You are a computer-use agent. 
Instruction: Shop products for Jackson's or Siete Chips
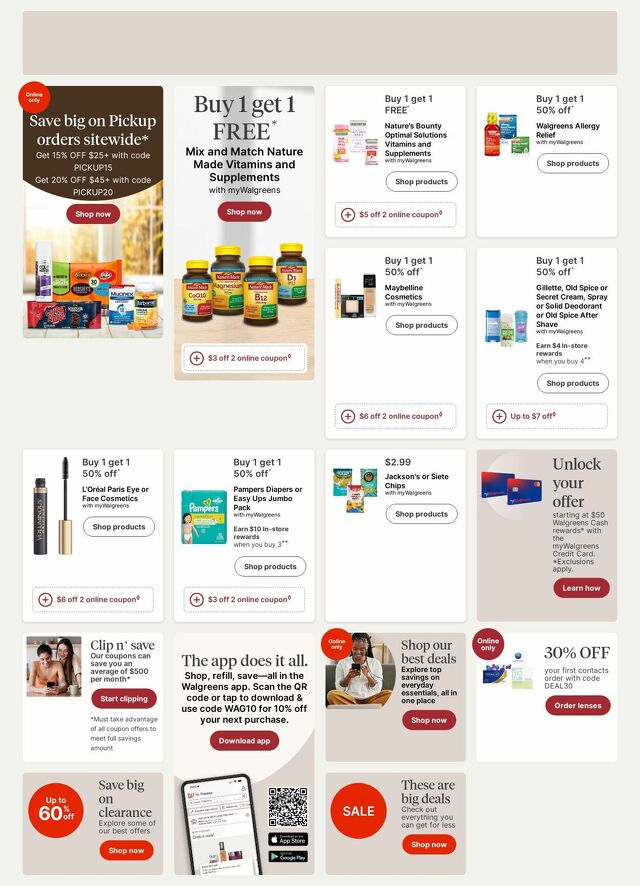coord(421,514)
